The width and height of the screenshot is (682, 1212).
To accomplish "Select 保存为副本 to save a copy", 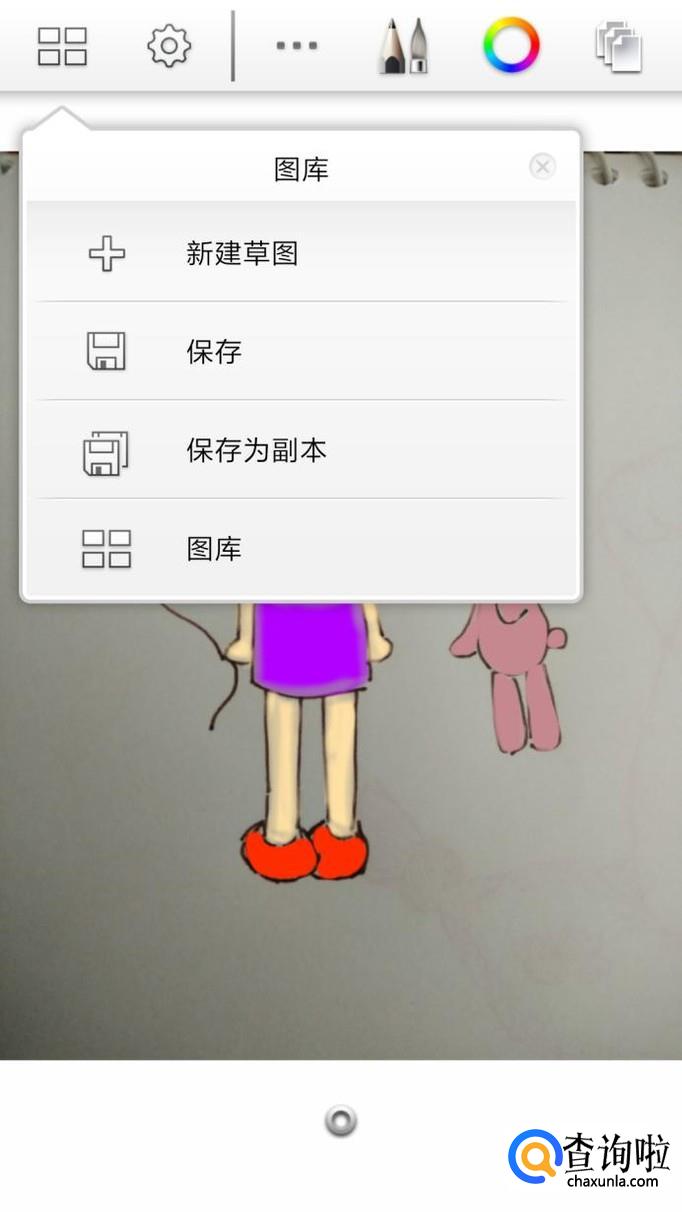I will click(300, 451).
